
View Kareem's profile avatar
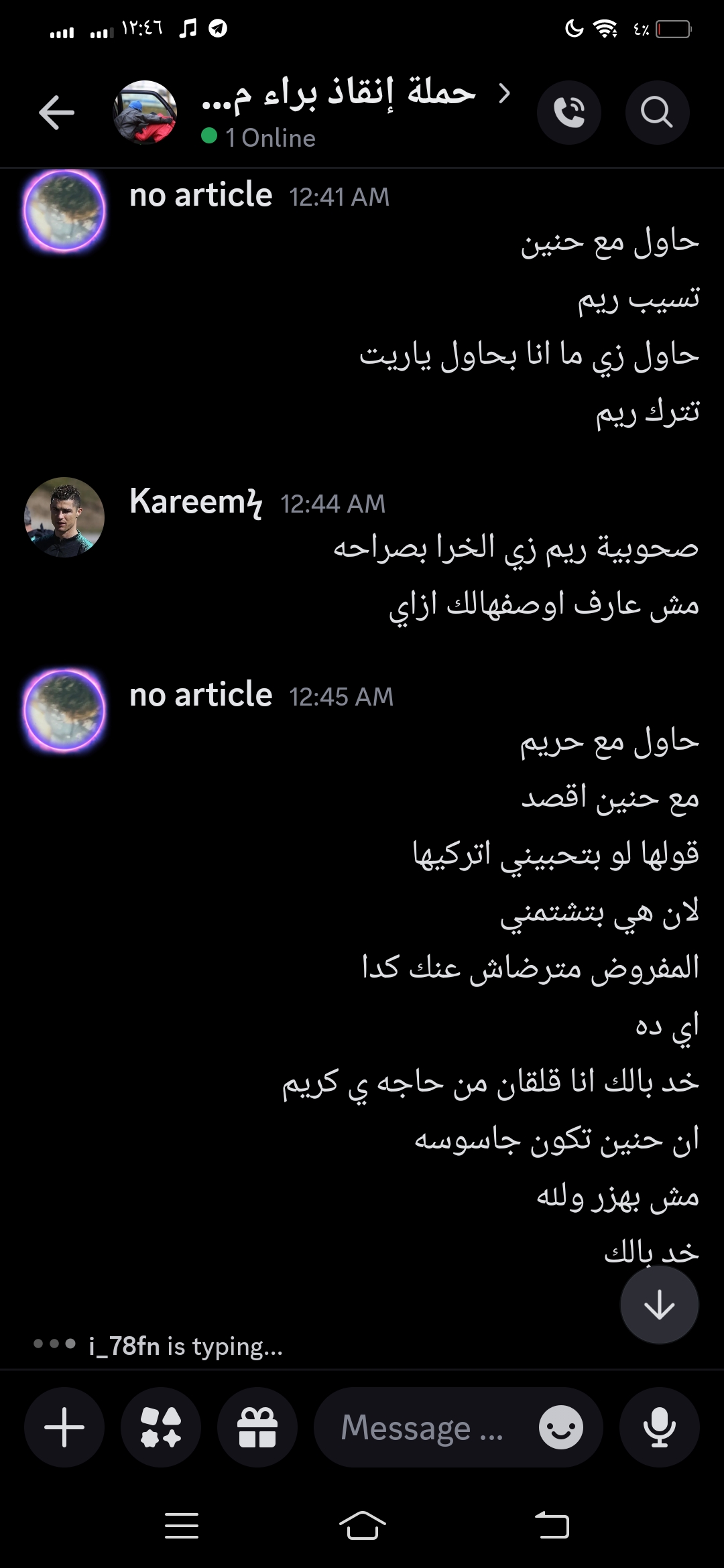[64, 517]
